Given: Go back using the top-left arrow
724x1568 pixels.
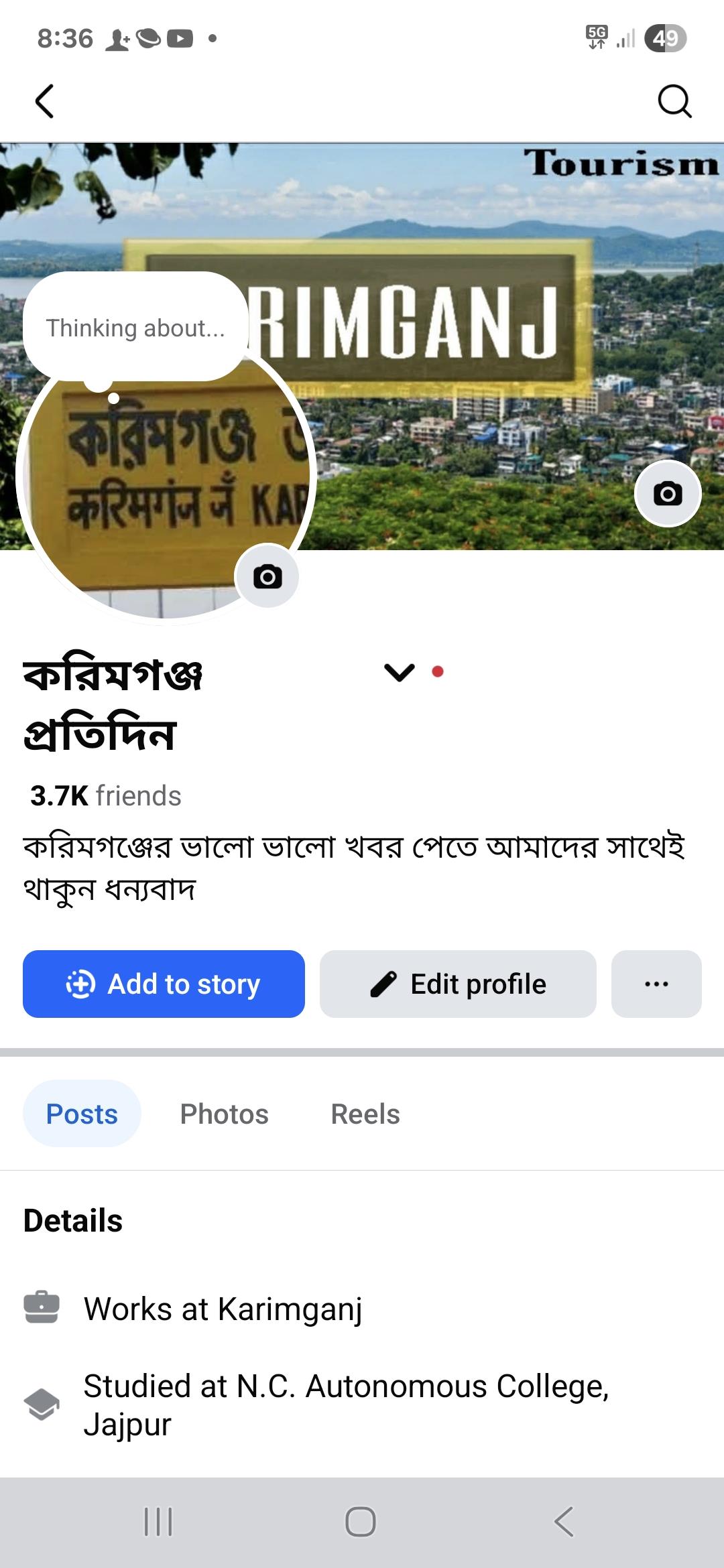Looking at the screenshot, I should (x=44, y=101).
